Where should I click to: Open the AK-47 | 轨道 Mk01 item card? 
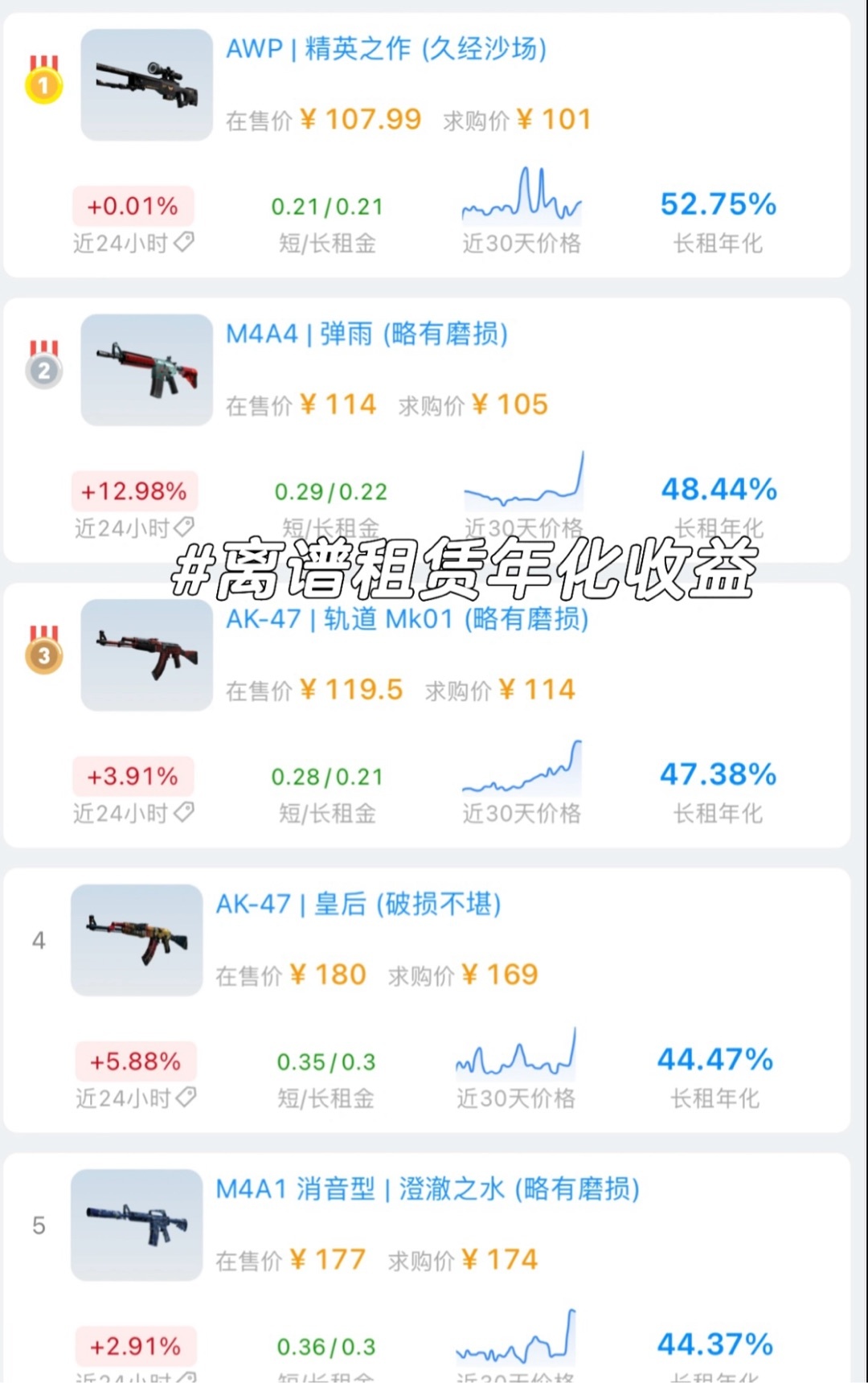coord(407,620)
